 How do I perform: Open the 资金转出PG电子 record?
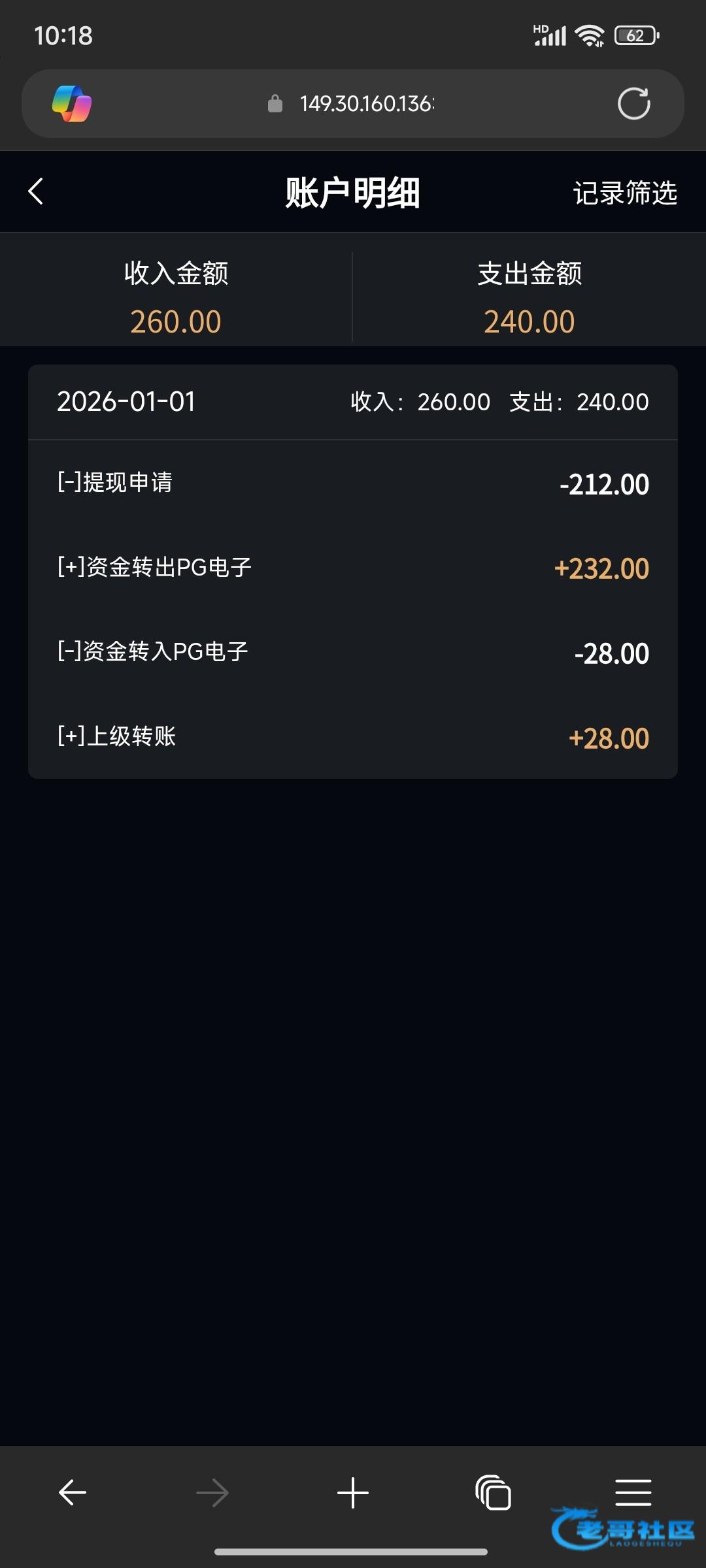(x=353, y=568)
